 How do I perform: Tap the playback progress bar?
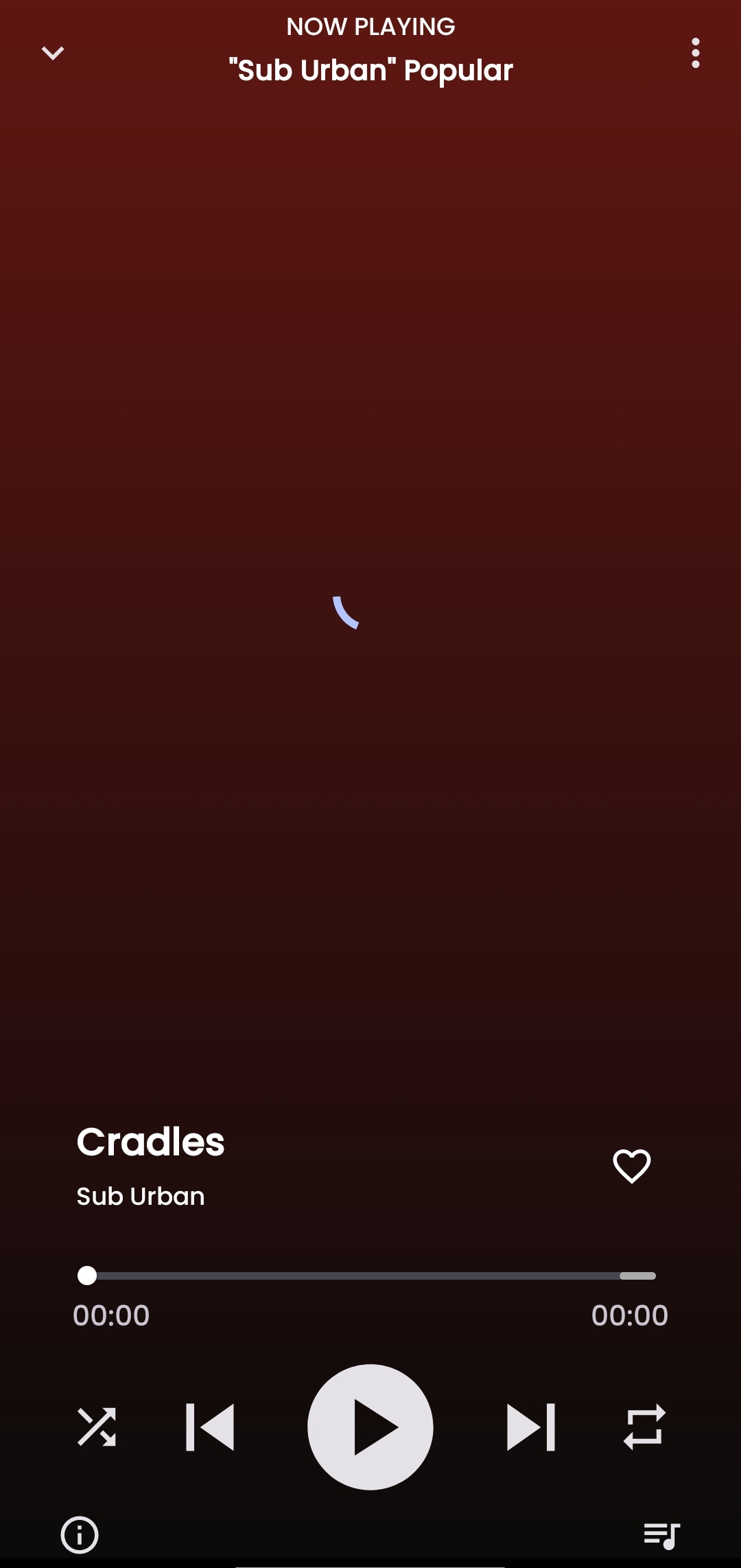click(370, 1276)
